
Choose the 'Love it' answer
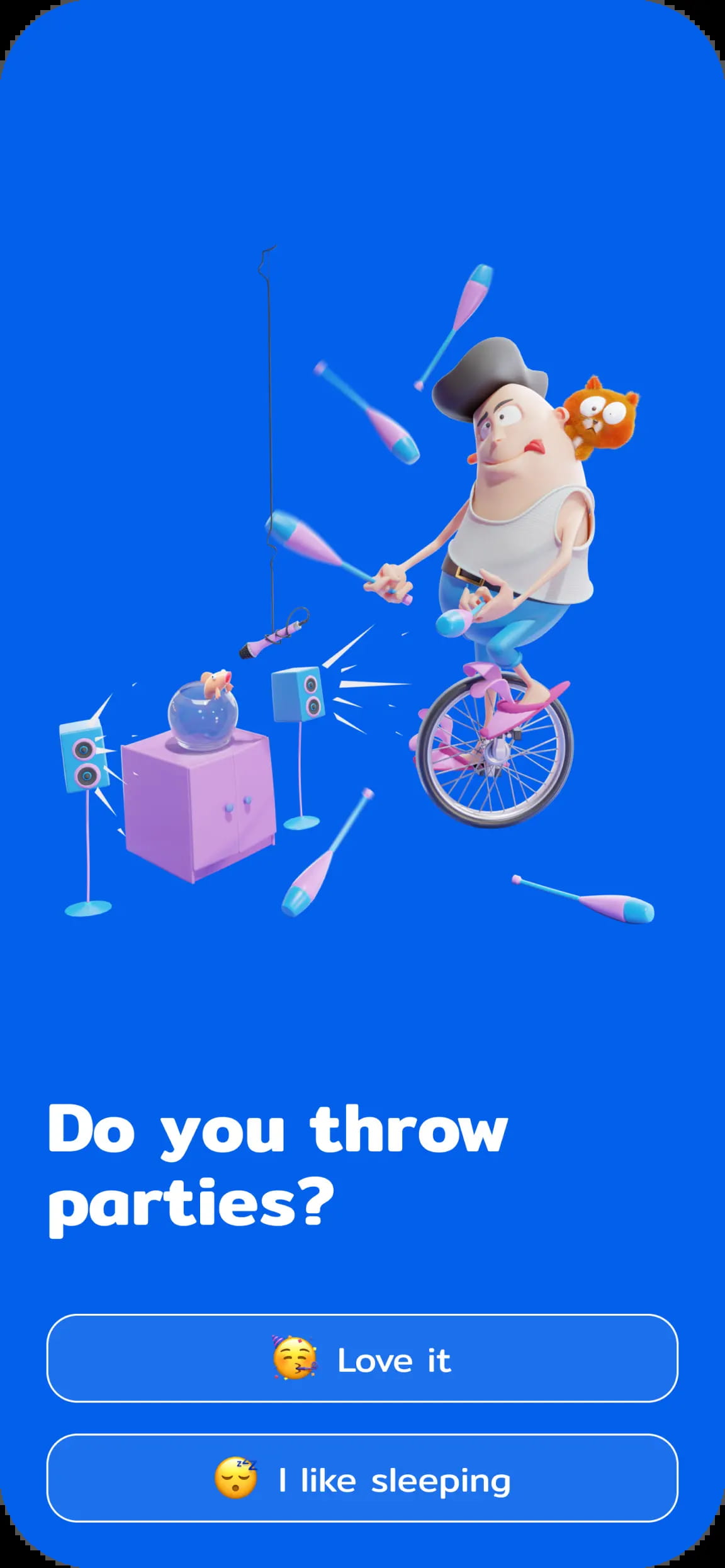click(x=362, y=1358)
